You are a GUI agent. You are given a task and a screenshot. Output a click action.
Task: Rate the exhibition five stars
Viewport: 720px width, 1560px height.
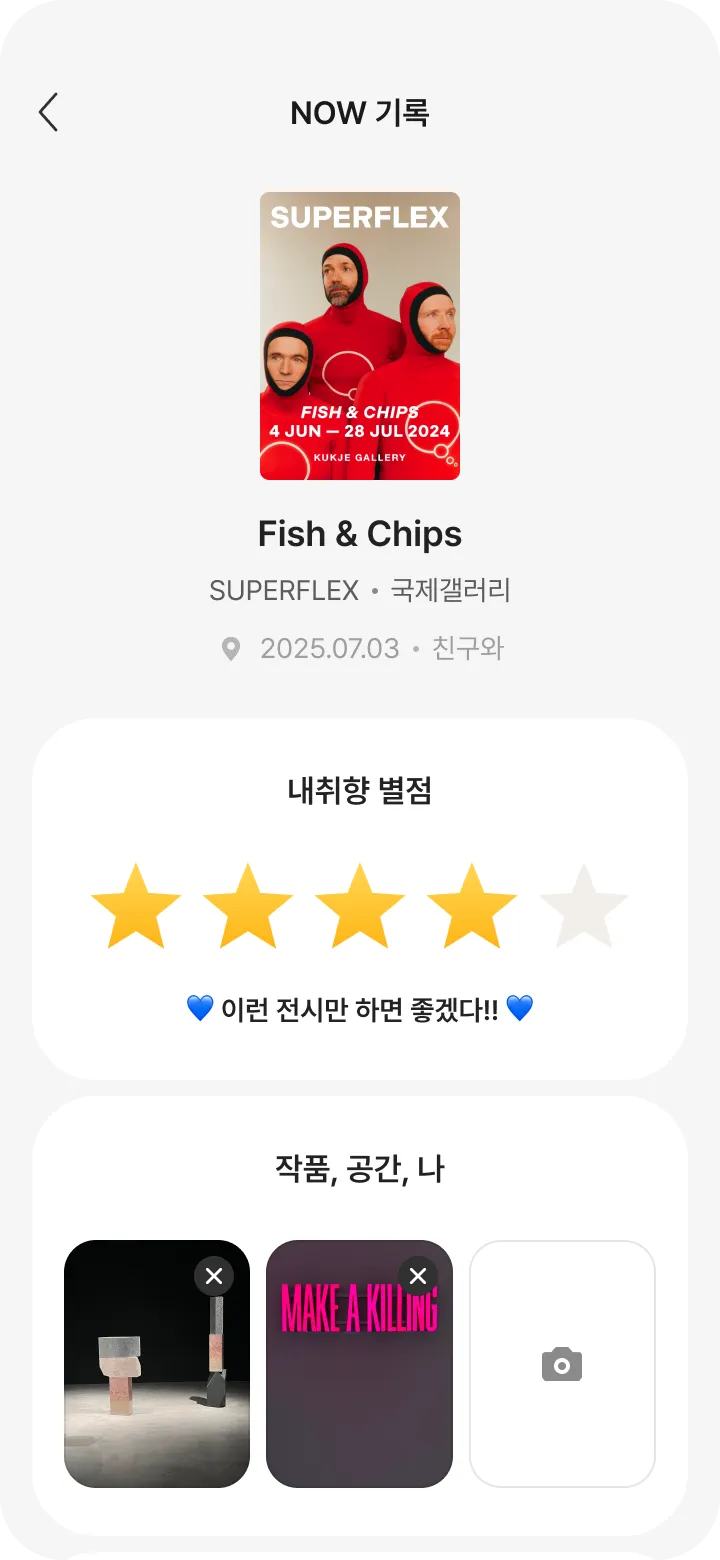pos(584,907)
